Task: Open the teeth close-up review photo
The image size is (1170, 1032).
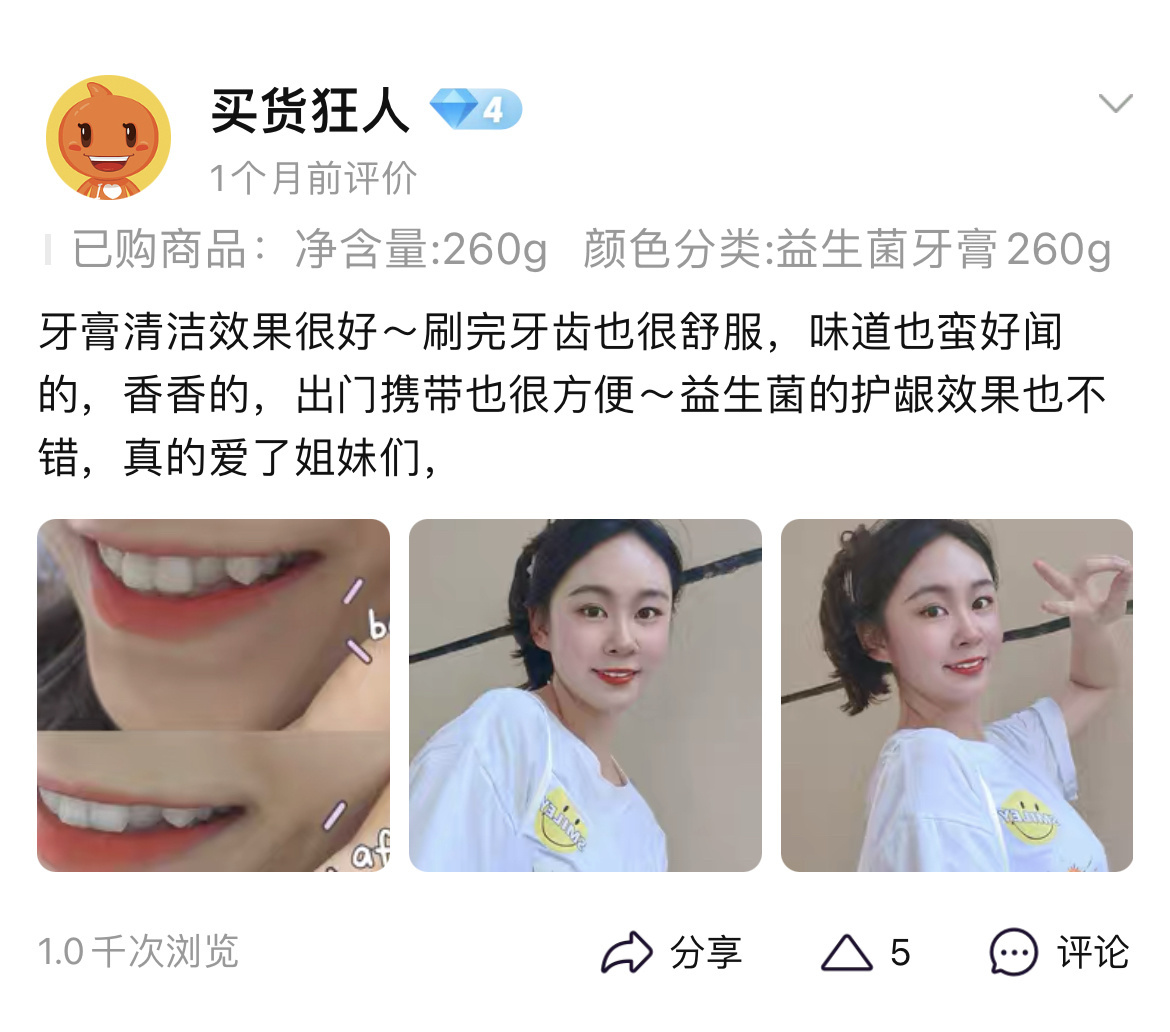Action: (213, 695)
